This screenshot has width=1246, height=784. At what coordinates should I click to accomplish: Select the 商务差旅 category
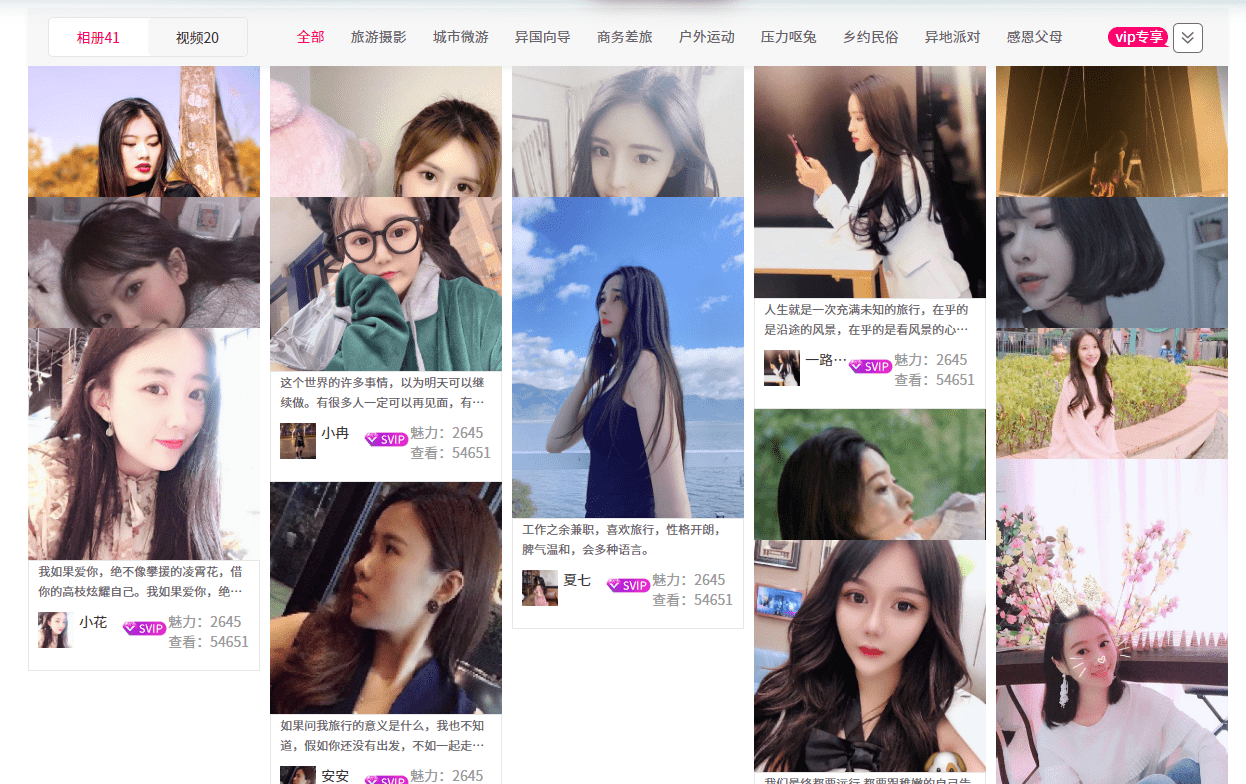click(624, 37)
